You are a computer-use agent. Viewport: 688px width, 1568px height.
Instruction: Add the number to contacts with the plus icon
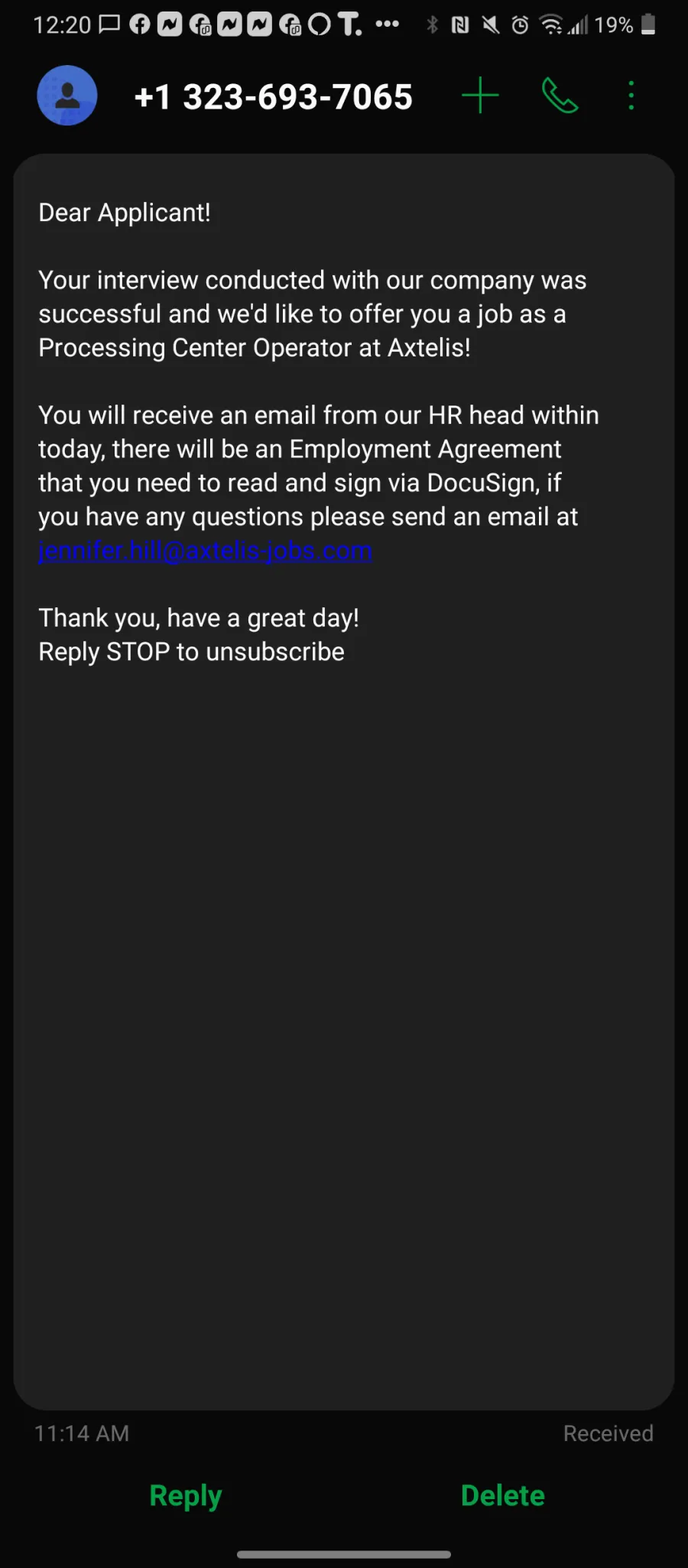click(x=480, y=96)
